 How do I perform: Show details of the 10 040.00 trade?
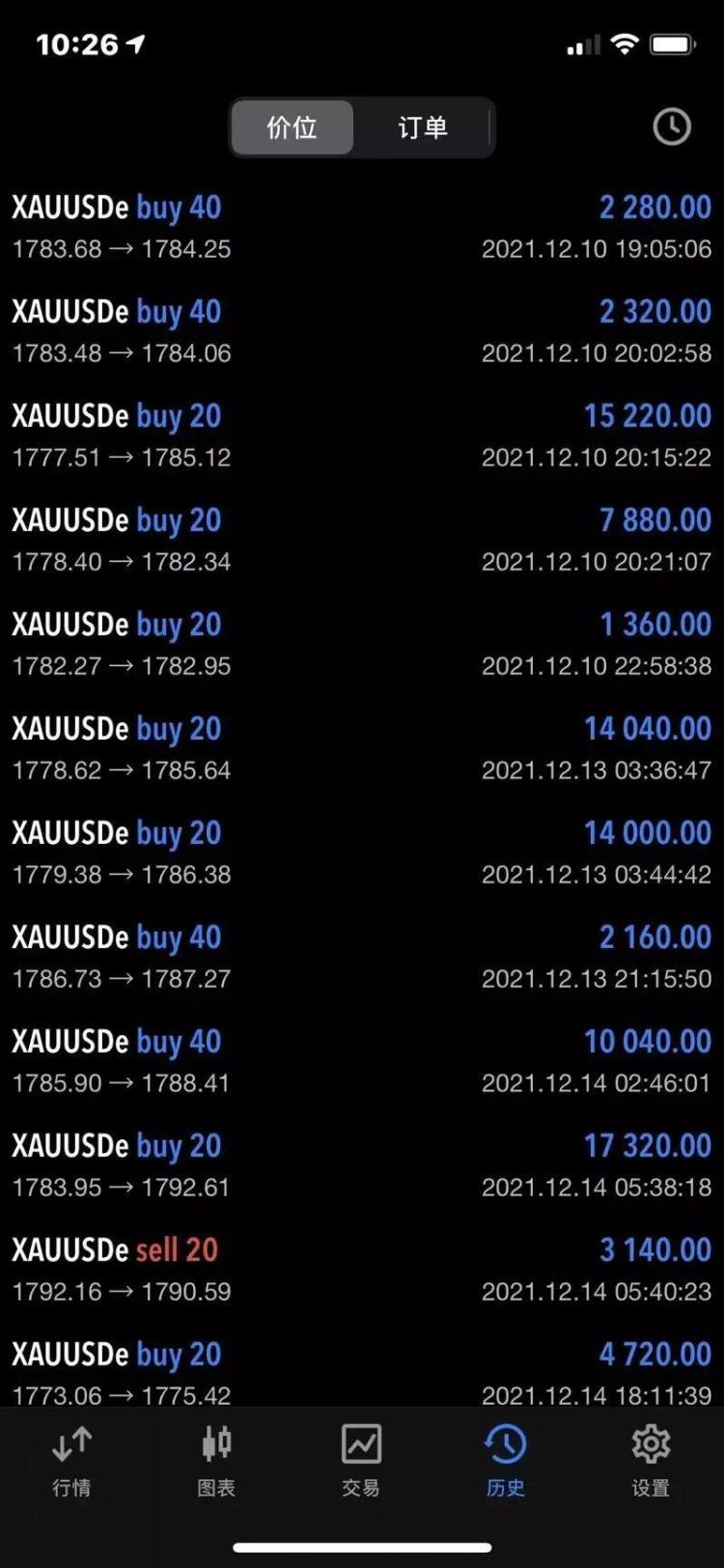click(362, 1061)
